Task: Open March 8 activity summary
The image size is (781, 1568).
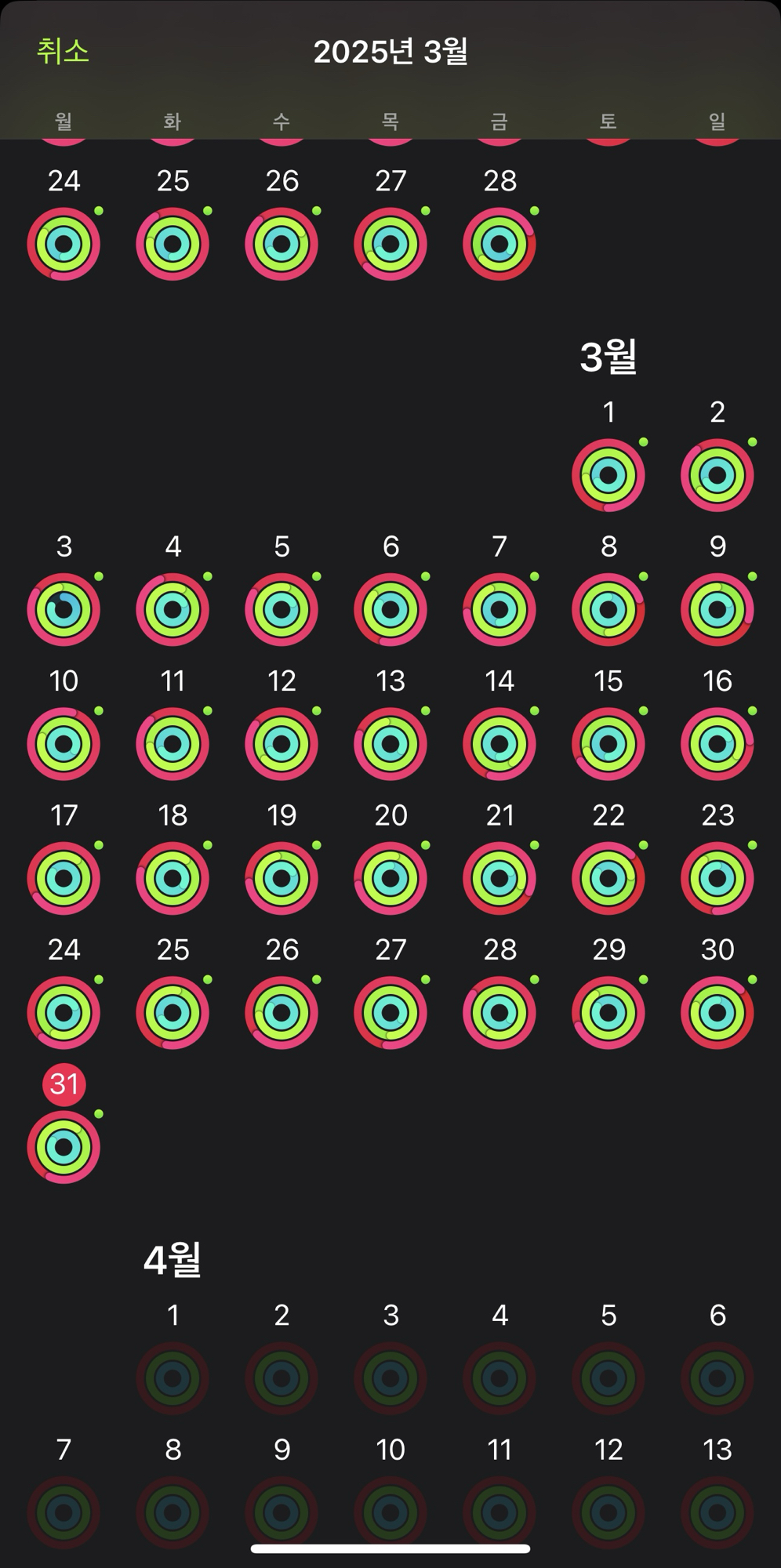Action: [x=608, y=609]
